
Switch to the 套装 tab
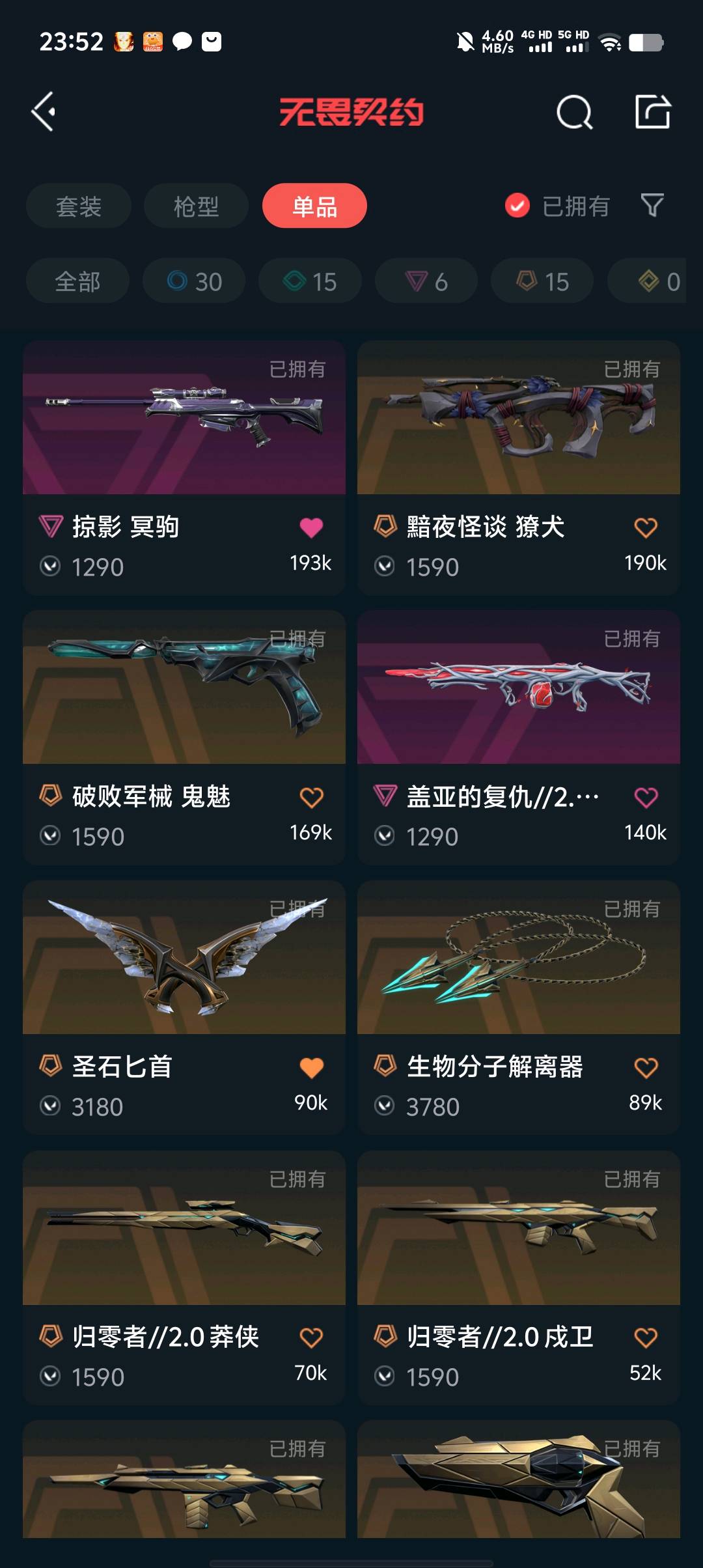(79, 206)
